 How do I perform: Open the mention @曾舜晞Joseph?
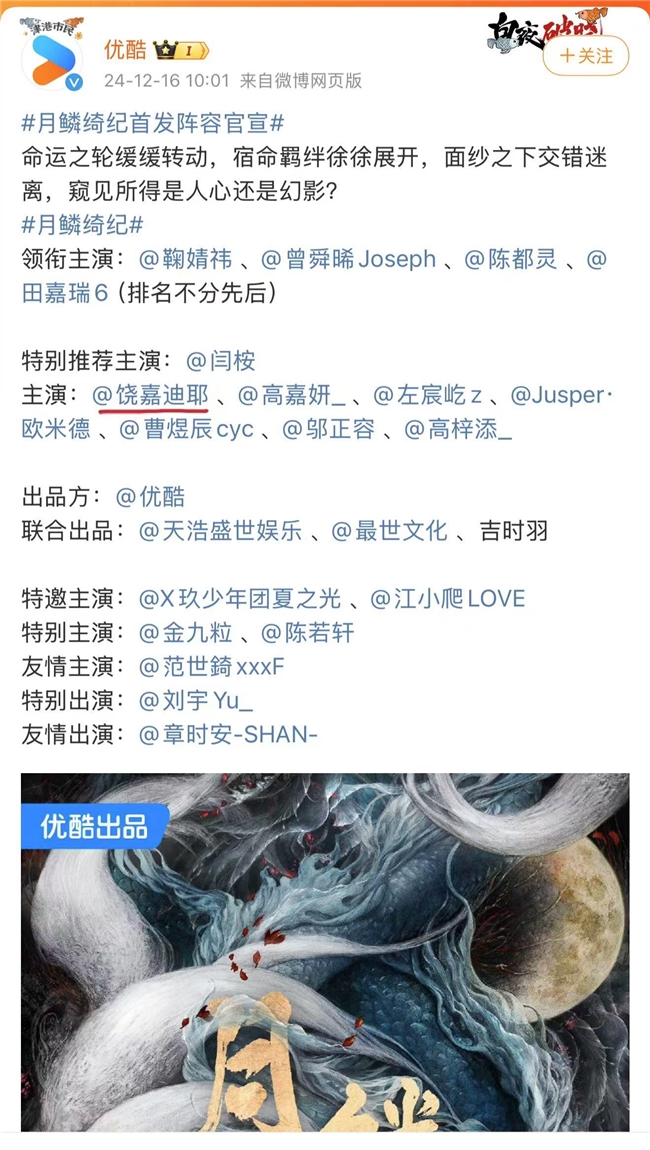tap(348, 259)
